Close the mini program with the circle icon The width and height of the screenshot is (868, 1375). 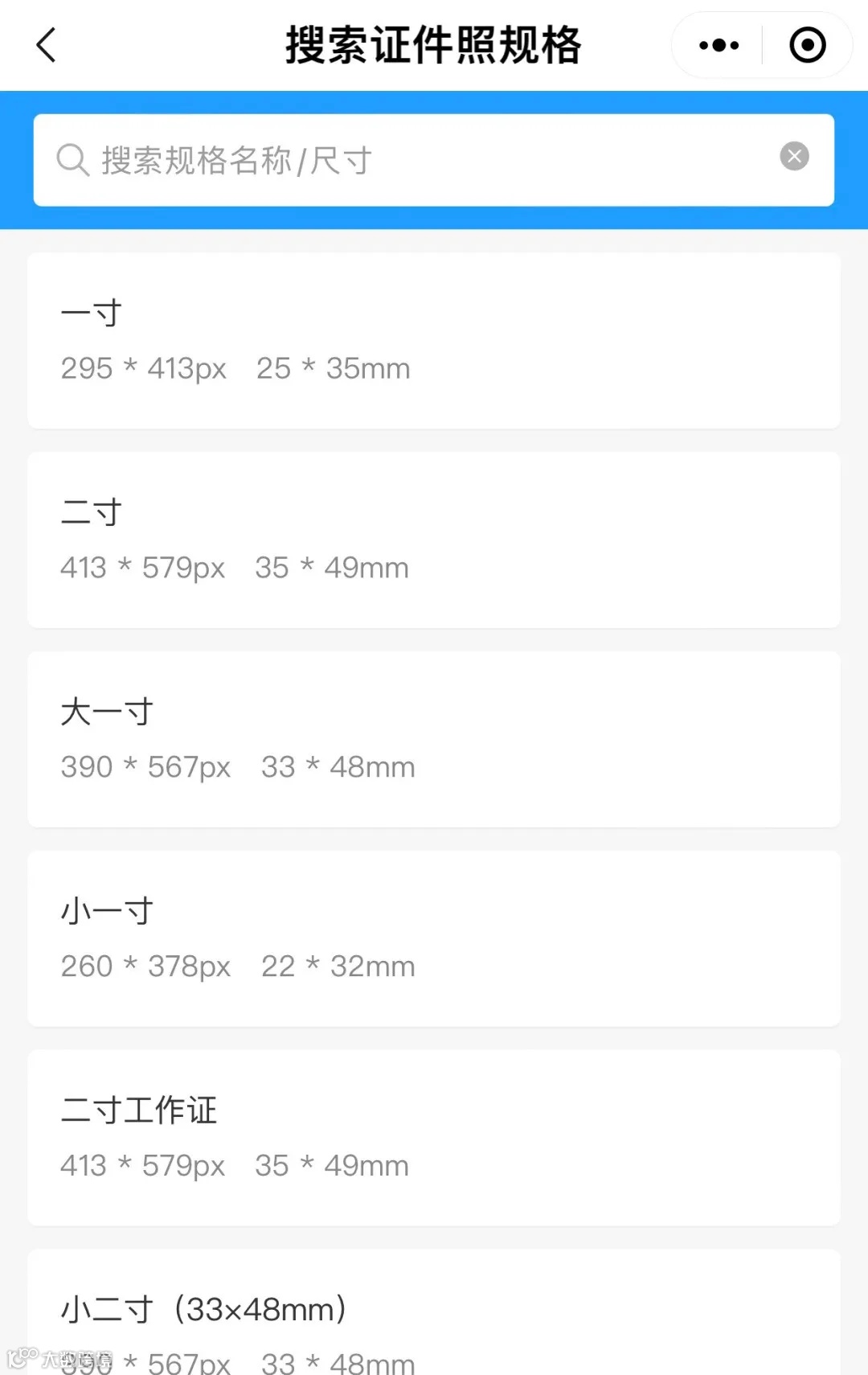coord(807,45)
